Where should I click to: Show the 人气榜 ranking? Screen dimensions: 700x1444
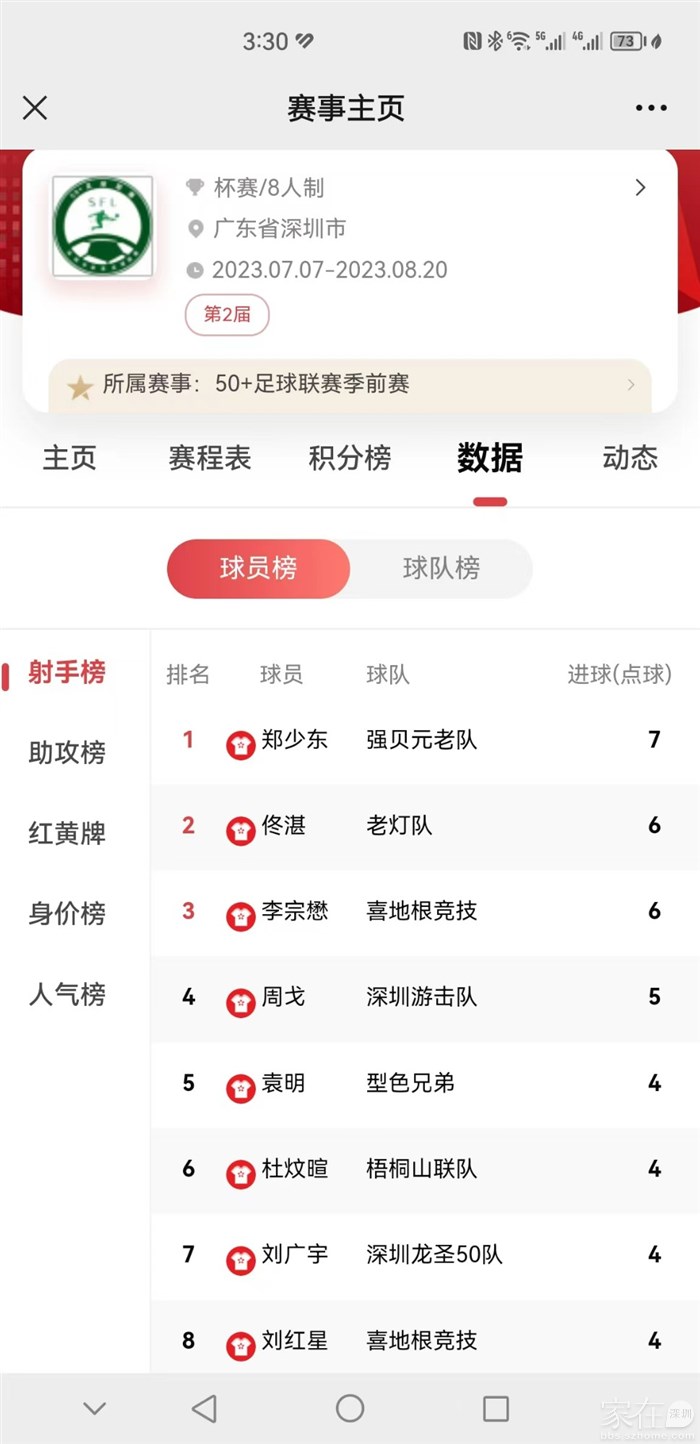pyautogui.click(x=67, y=994)
